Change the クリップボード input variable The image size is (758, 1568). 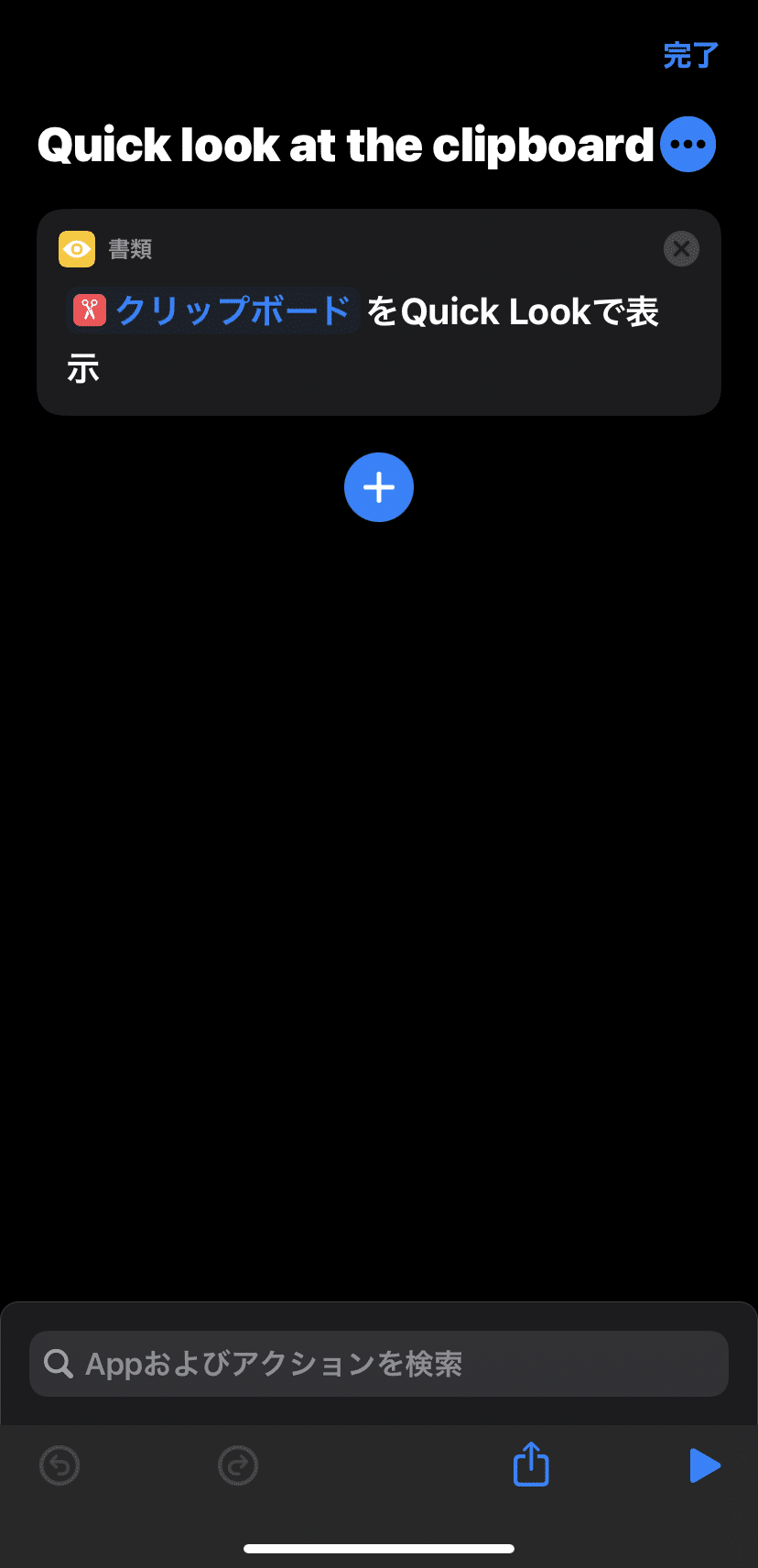215,311
